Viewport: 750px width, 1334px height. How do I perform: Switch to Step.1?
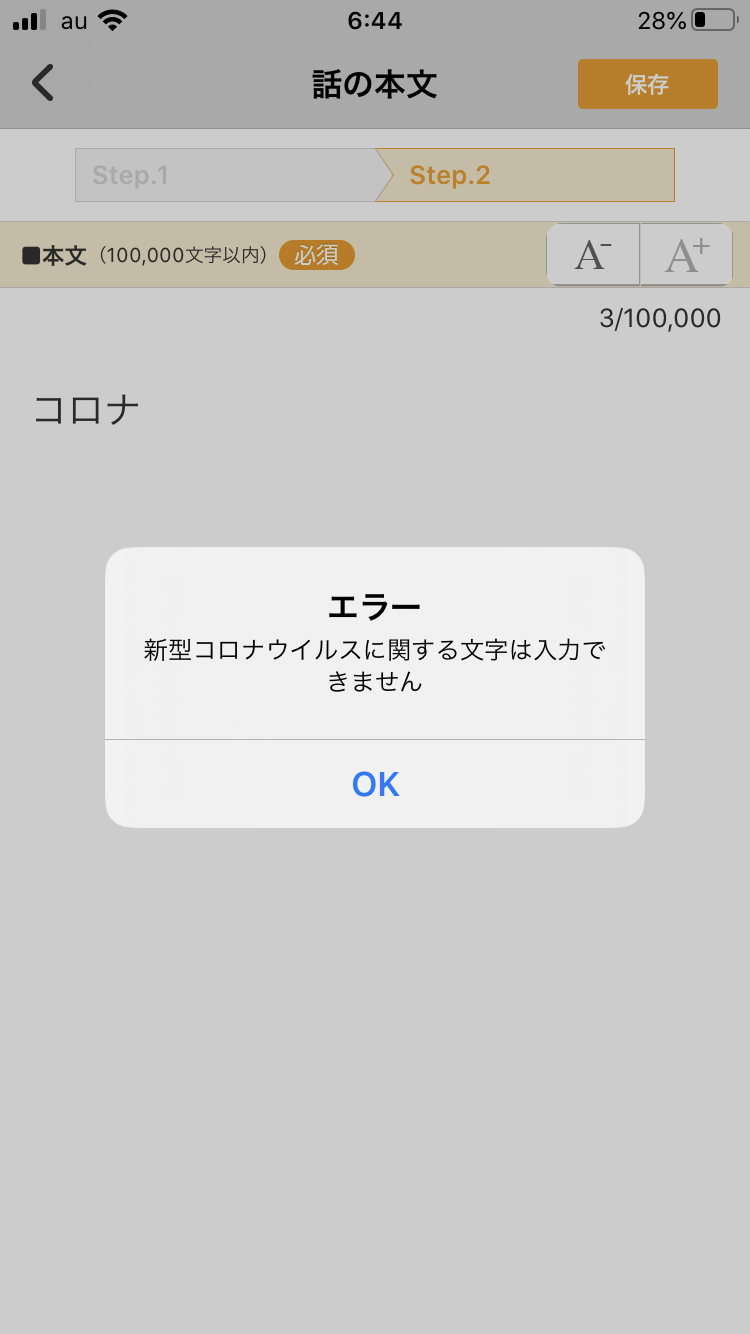coord(225,176)
